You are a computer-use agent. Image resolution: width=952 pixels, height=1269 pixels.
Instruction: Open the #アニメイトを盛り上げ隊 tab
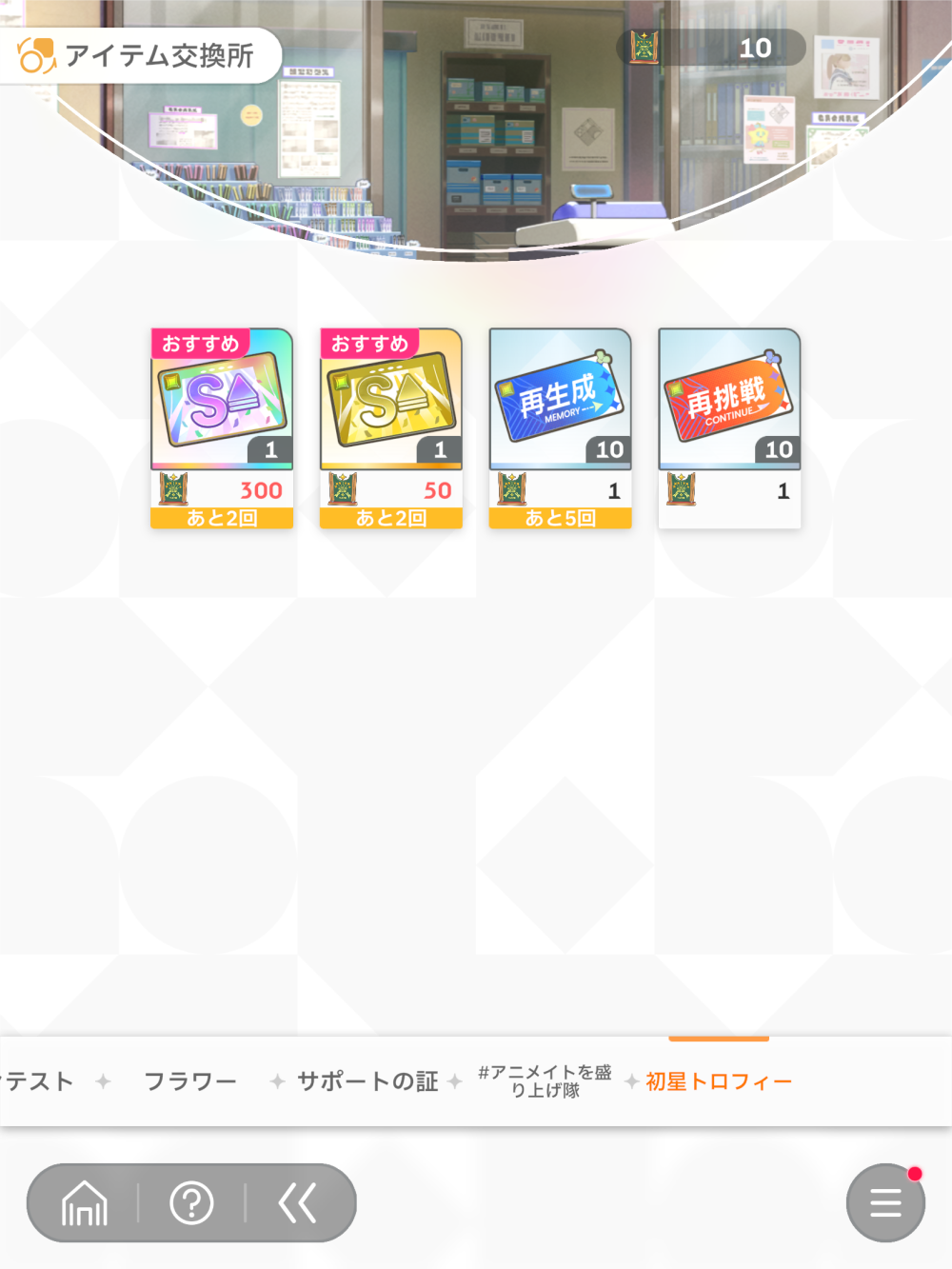coord(545,1081)
